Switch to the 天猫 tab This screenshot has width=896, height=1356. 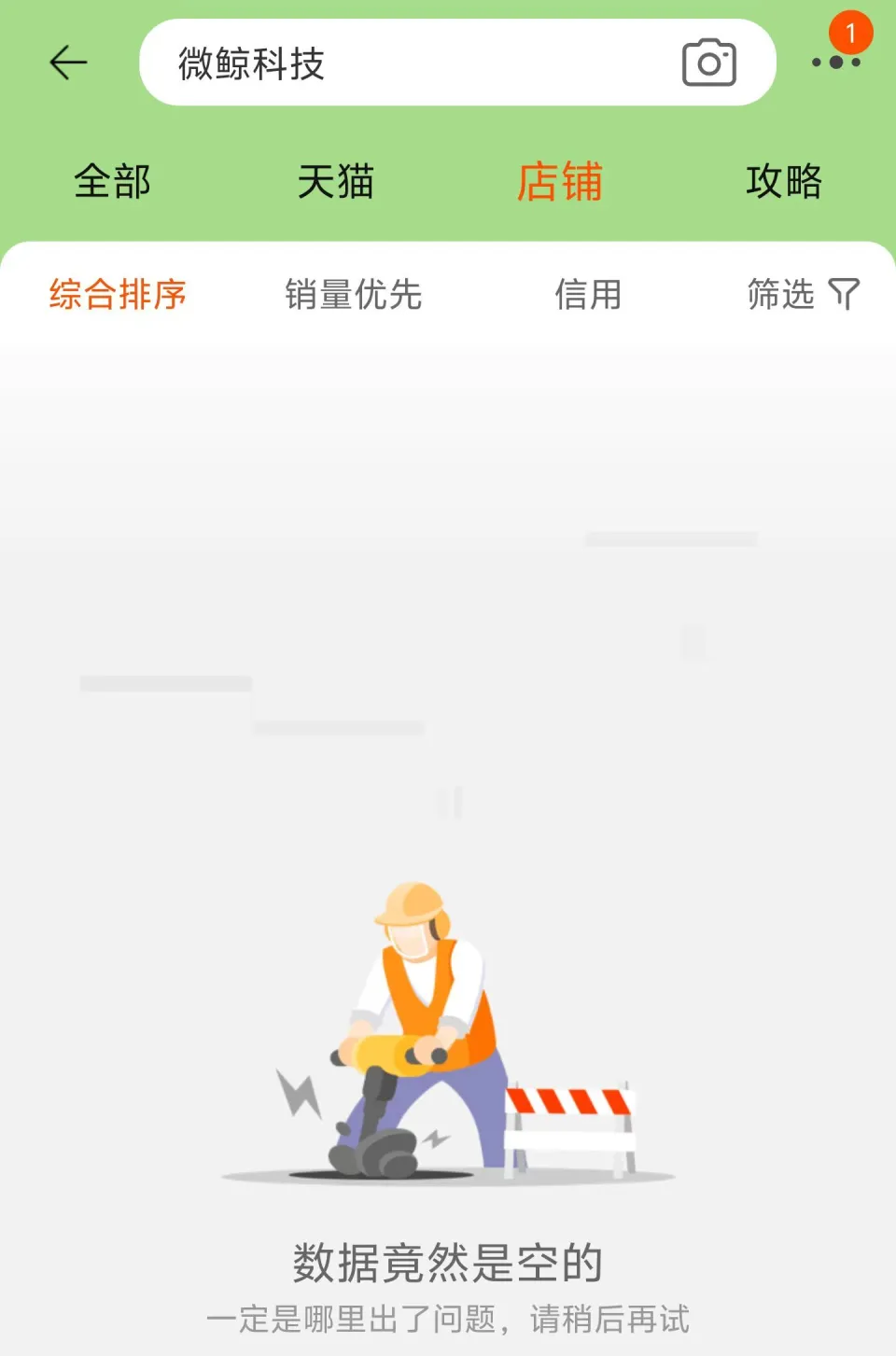335,181
